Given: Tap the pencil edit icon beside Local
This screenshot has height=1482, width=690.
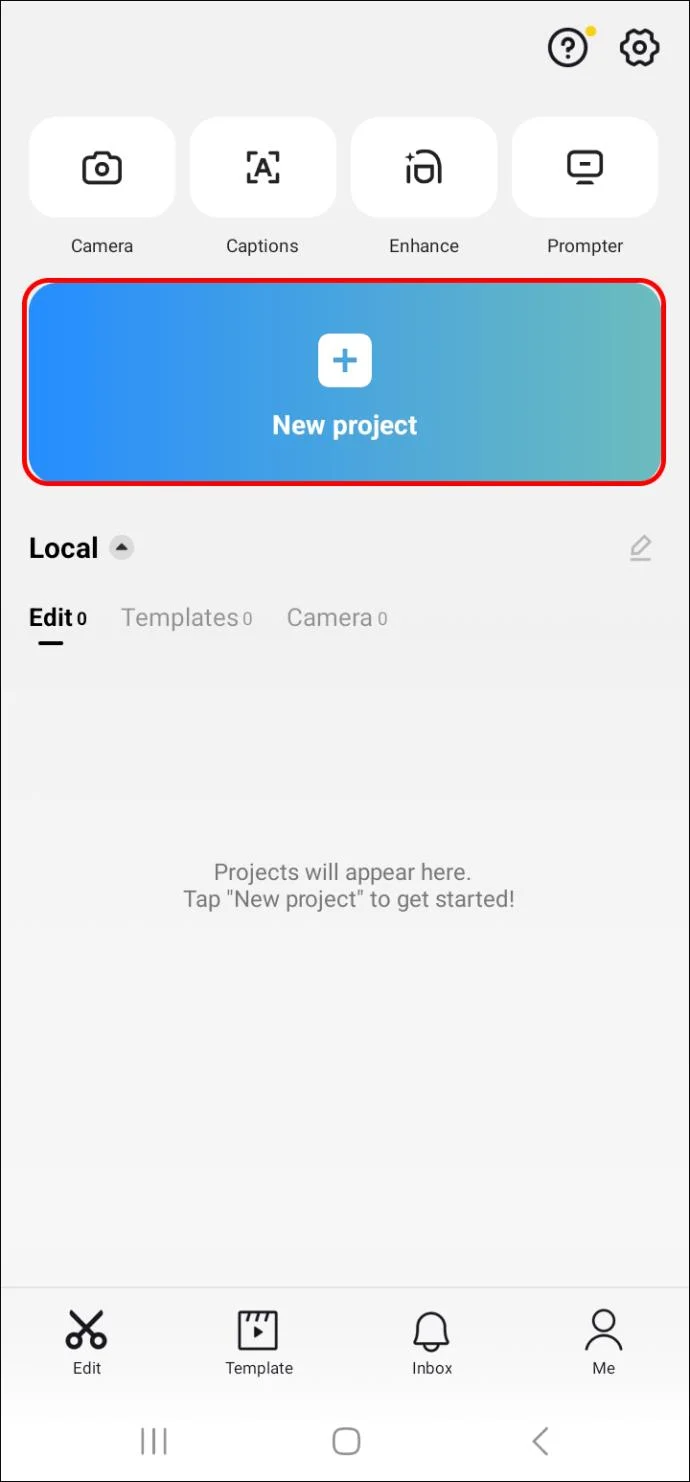Looking at the screenshot, I should pos(640,548).
